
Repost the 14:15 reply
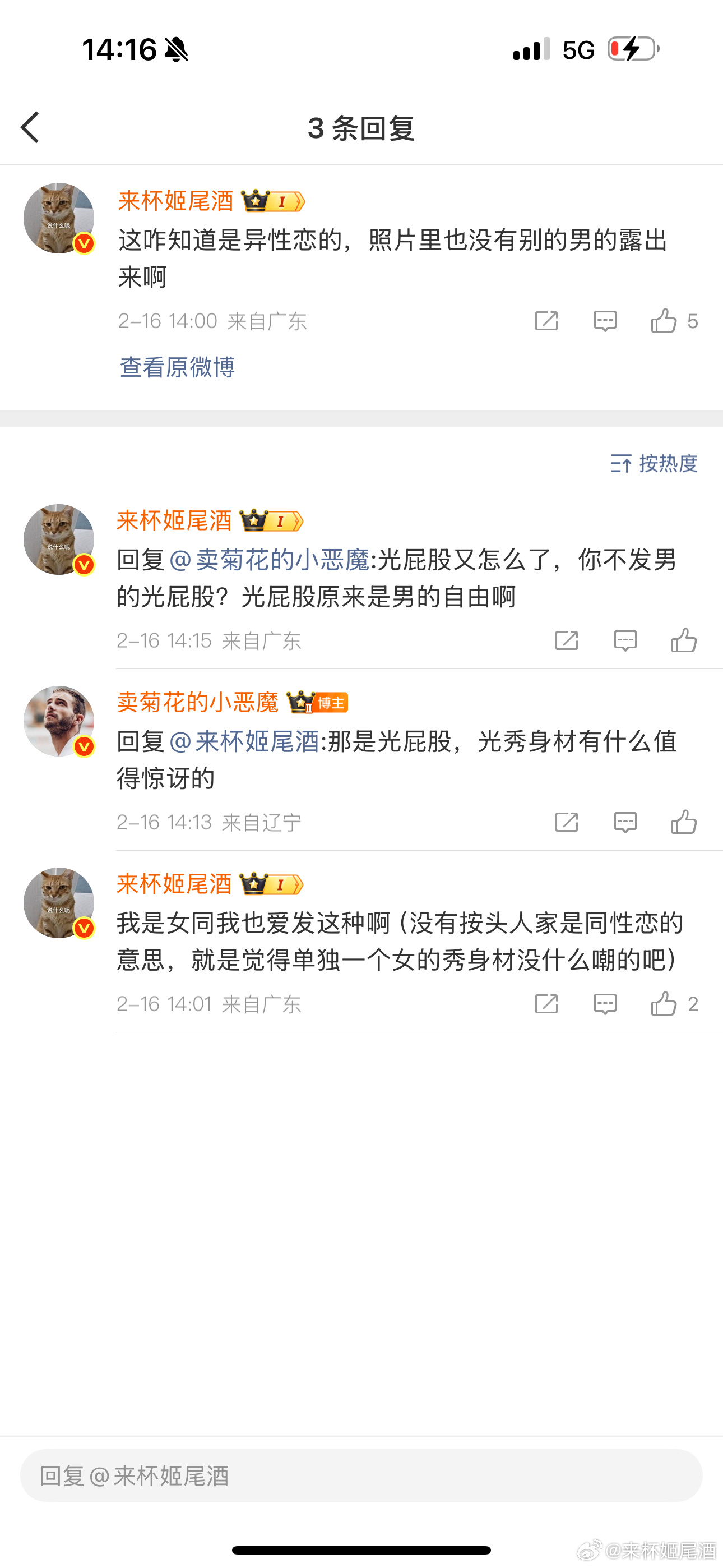pos(567,640)
